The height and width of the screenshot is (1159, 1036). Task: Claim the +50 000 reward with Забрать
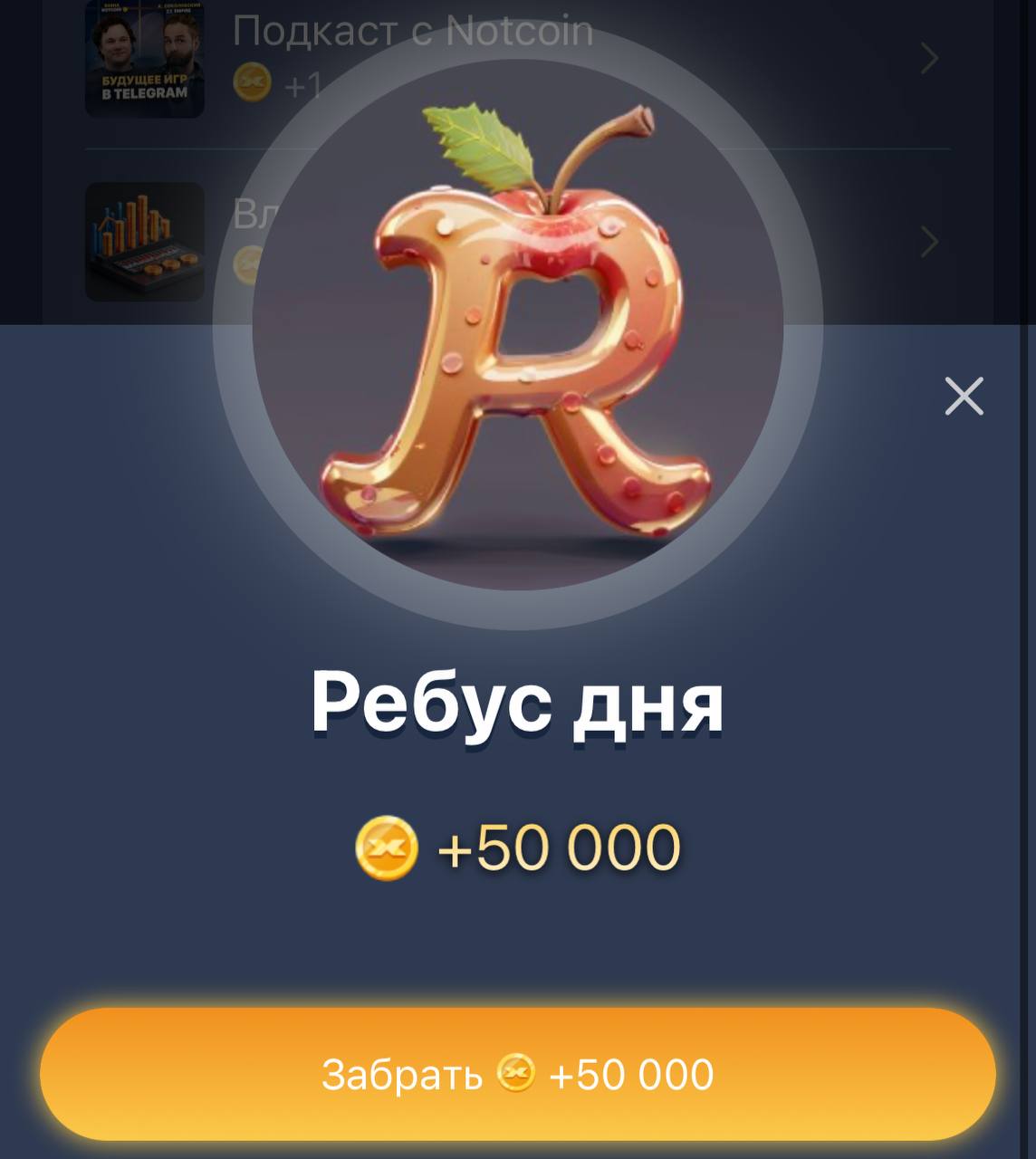[517, 1075]
